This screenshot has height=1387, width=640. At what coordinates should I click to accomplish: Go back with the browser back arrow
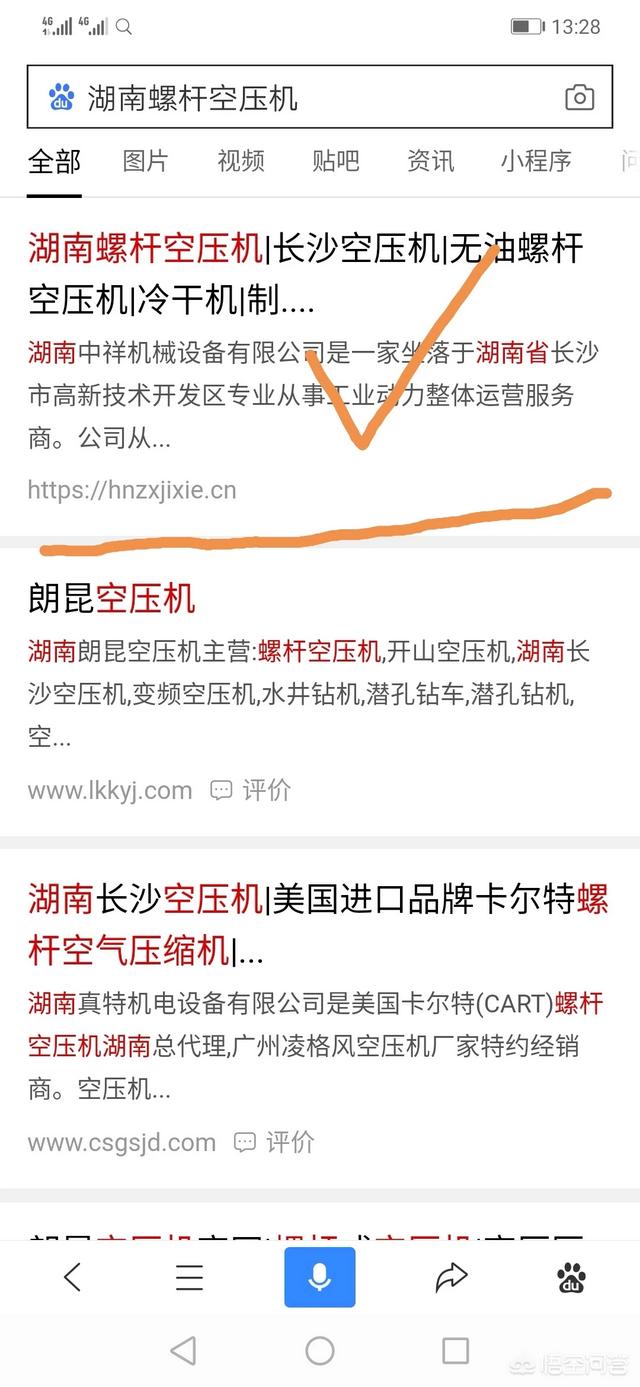pos(72,1277)
